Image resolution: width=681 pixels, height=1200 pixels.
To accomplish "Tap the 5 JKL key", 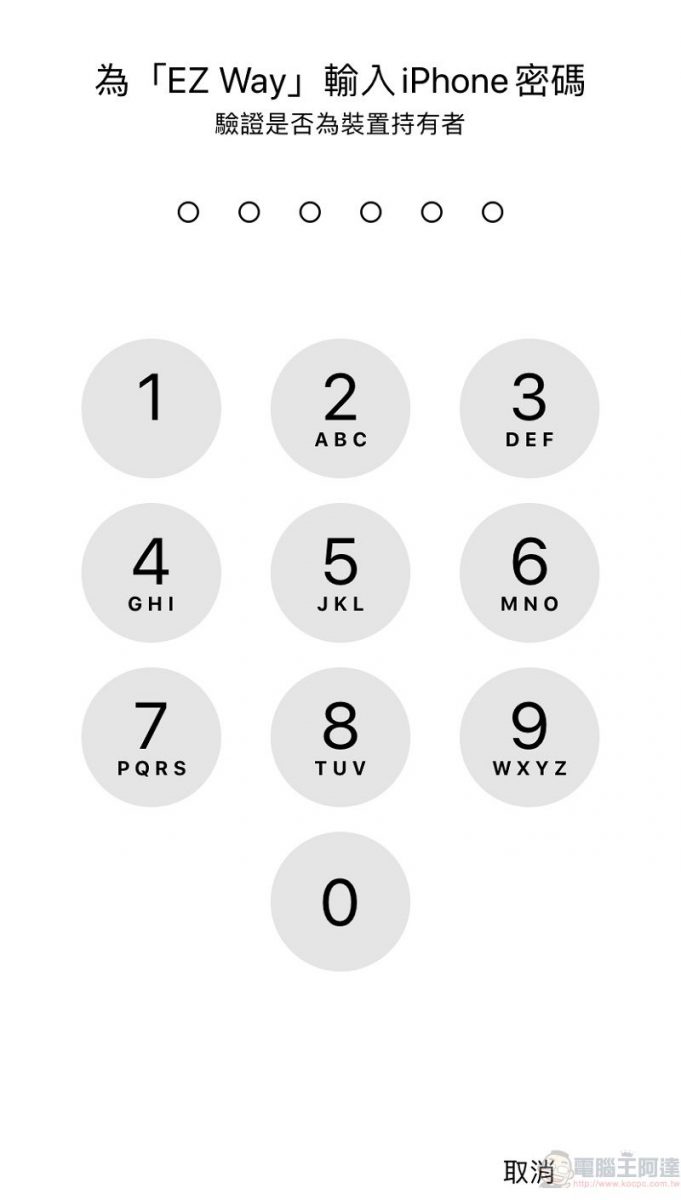I will point(340,573).
